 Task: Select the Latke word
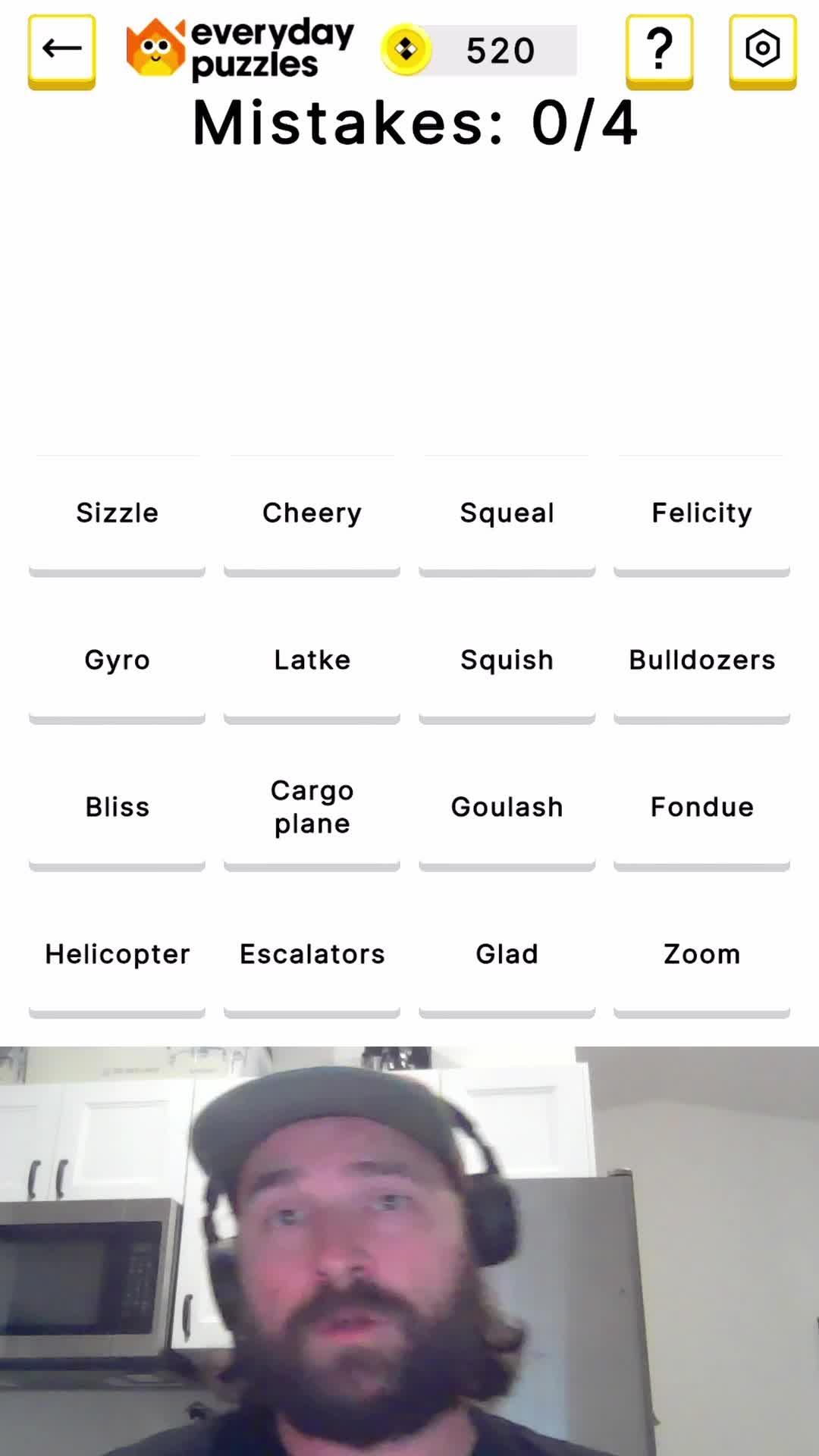(312, 661)
